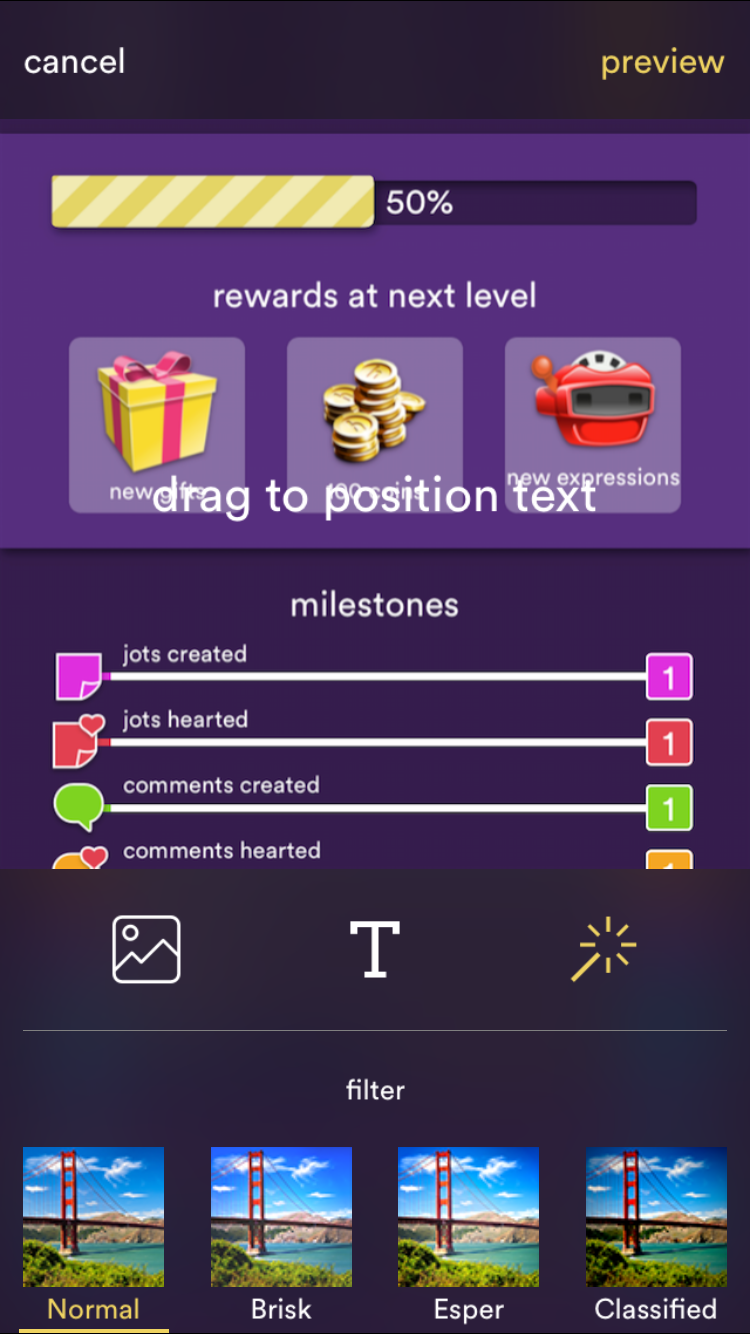The width and height of the screenshot is (750, 1334).
Task: Select the Classified filter
Action: 656,1236
